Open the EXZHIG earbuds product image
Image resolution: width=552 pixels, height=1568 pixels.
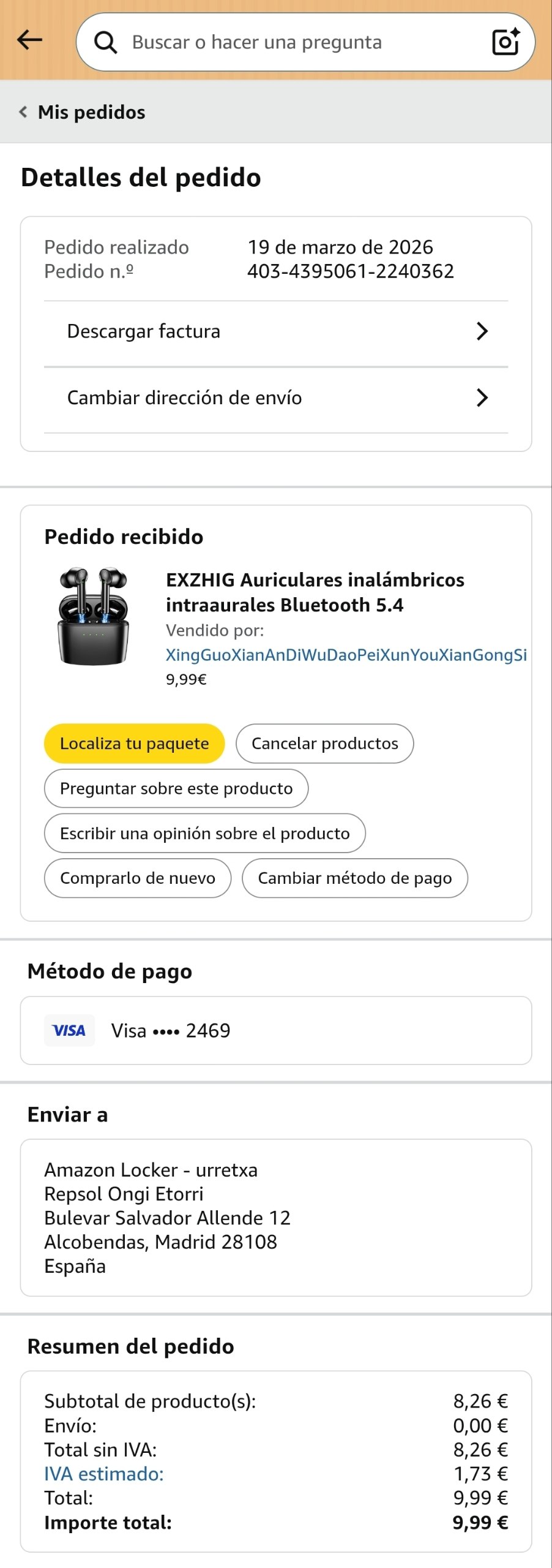pyautogui.click(x=93, y=616)
